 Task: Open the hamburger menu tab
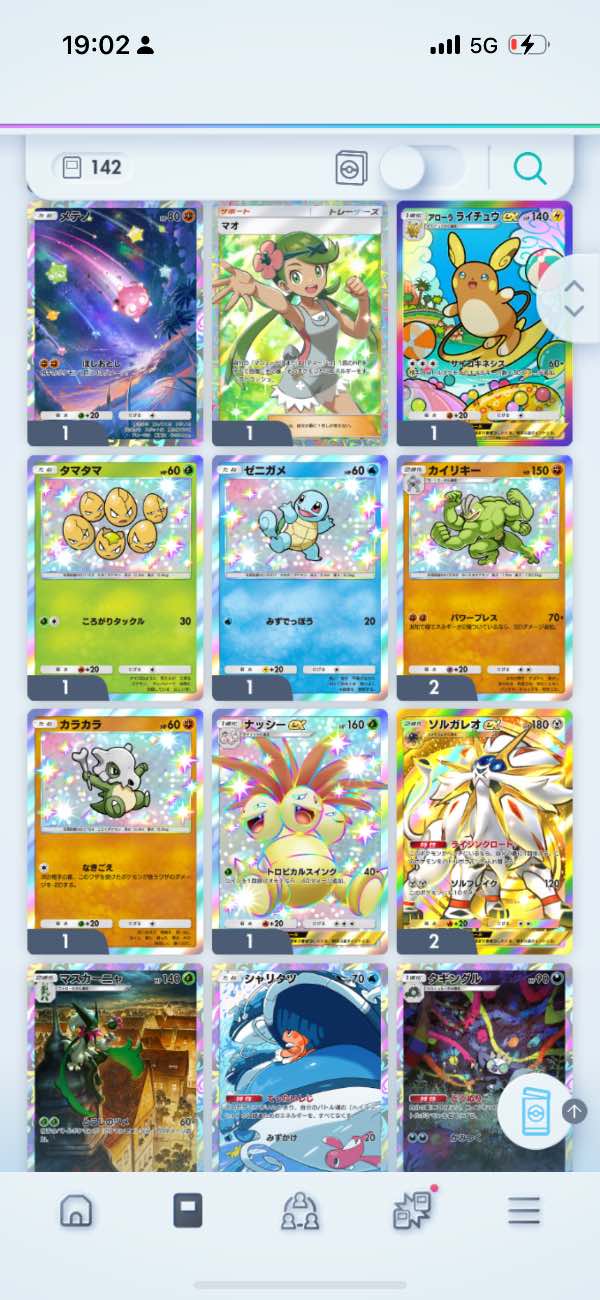point(523,1211)
